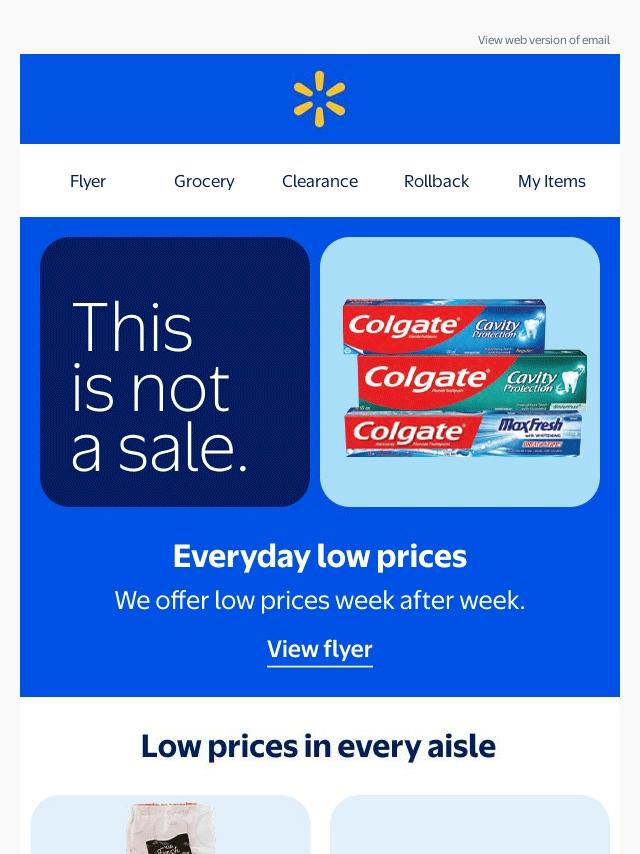The height and width of the screenshot is (854, 640).
Task: Tap the View flyer link
Action: pos(320,650)
